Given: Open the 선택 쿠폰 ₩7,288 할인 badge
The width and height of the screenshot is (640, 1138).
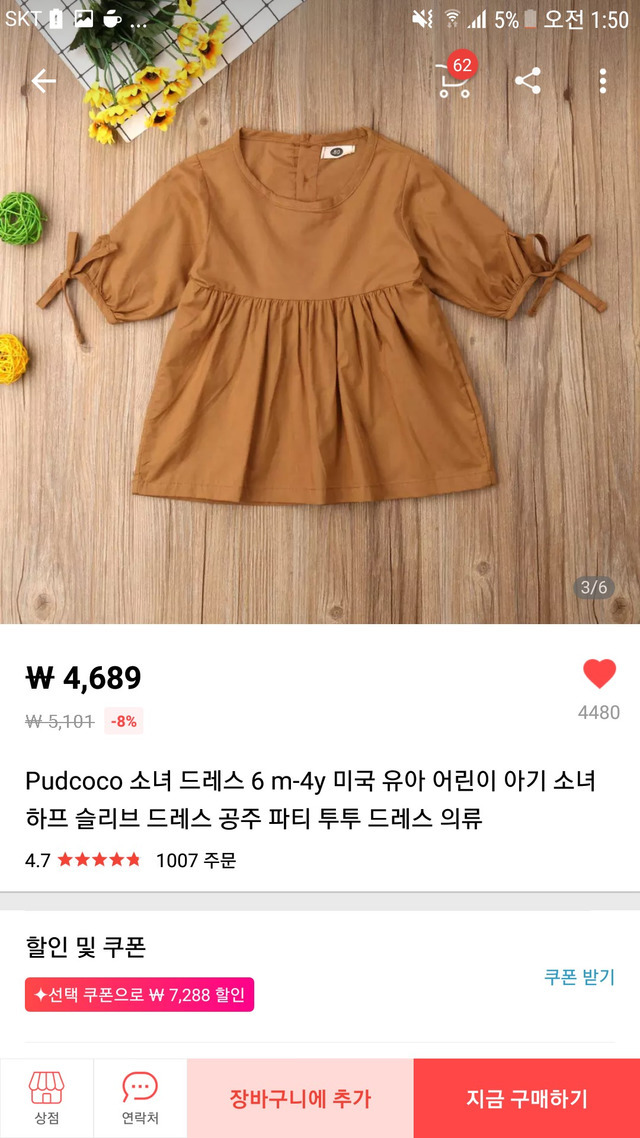Looking at the screenshot, I should (x=139, y=994).
